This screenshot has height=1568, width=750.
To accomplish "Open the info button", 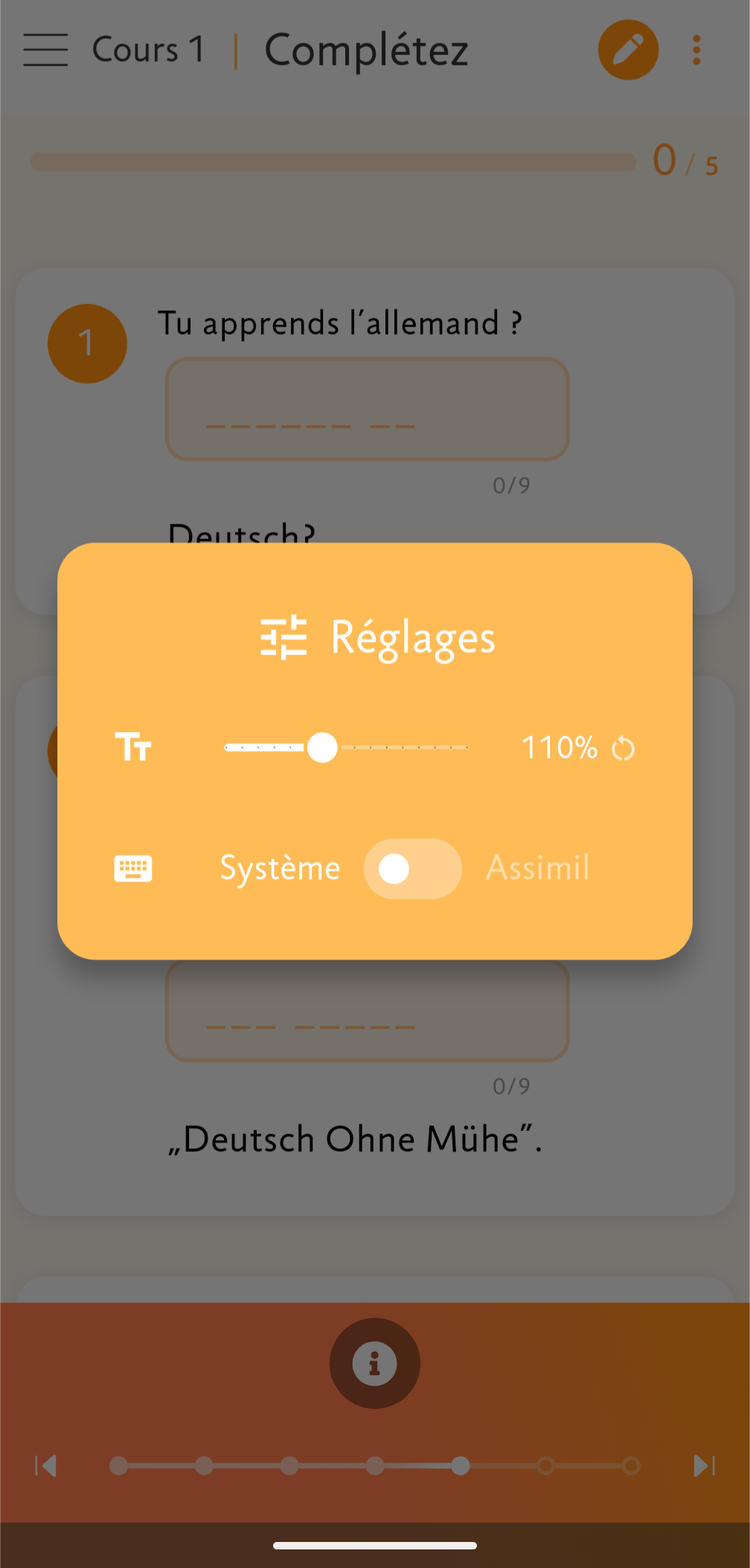I will coord(374,1363).
